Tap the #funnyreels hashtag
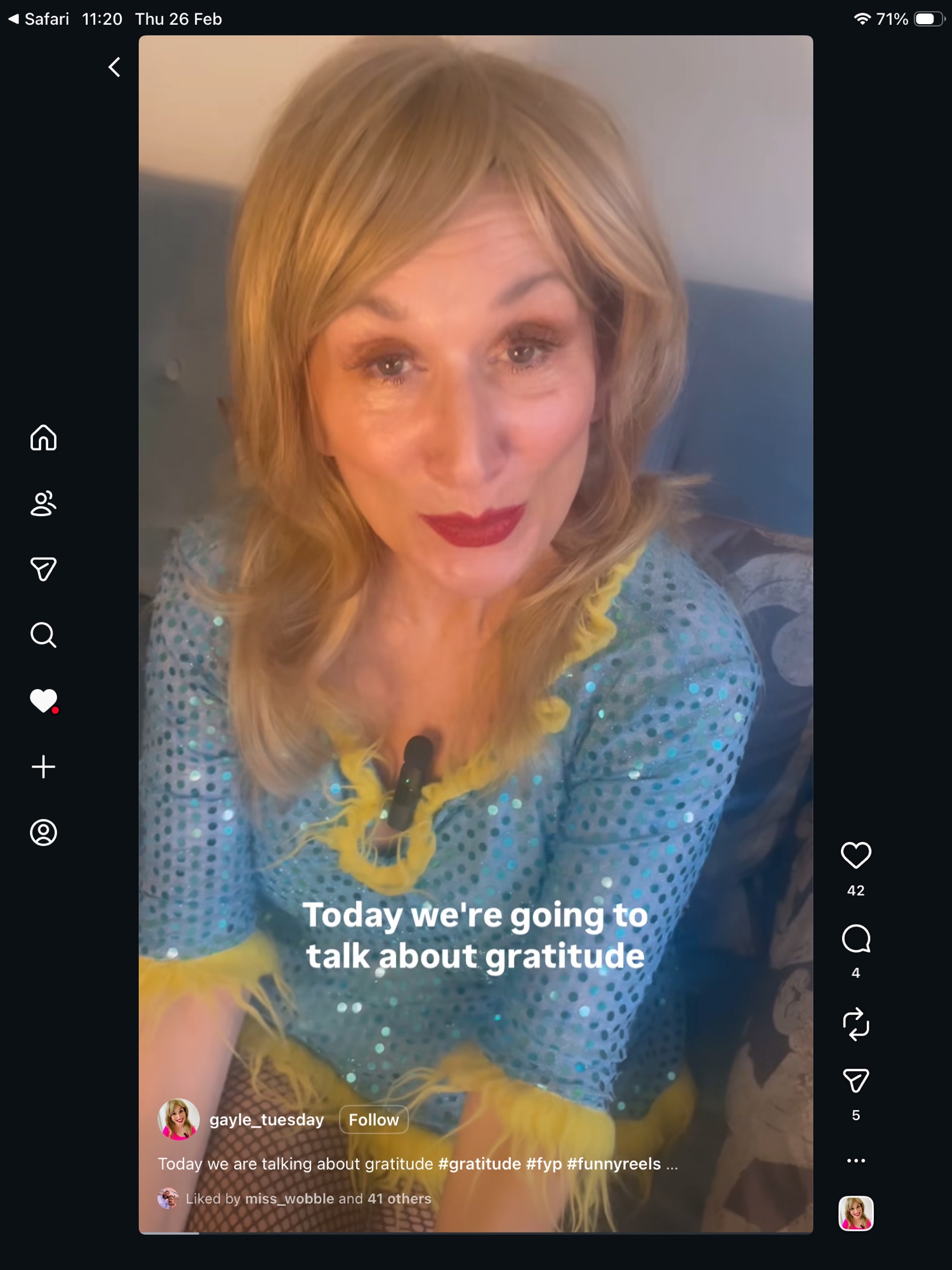The image size is (952, 1270). click(x=614, y=1164)
